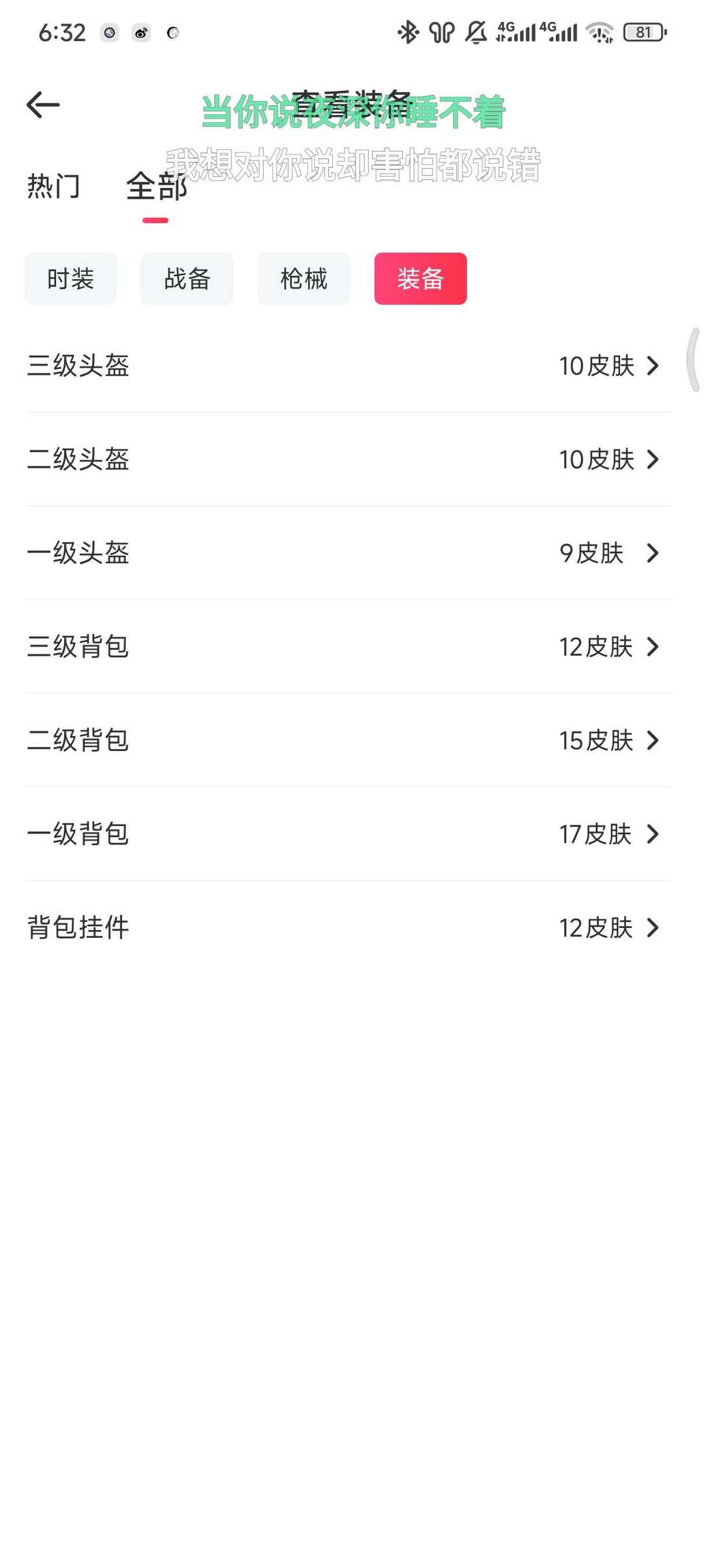Go back using the arrow icon
705x1568 pixels.
(43, 104)
